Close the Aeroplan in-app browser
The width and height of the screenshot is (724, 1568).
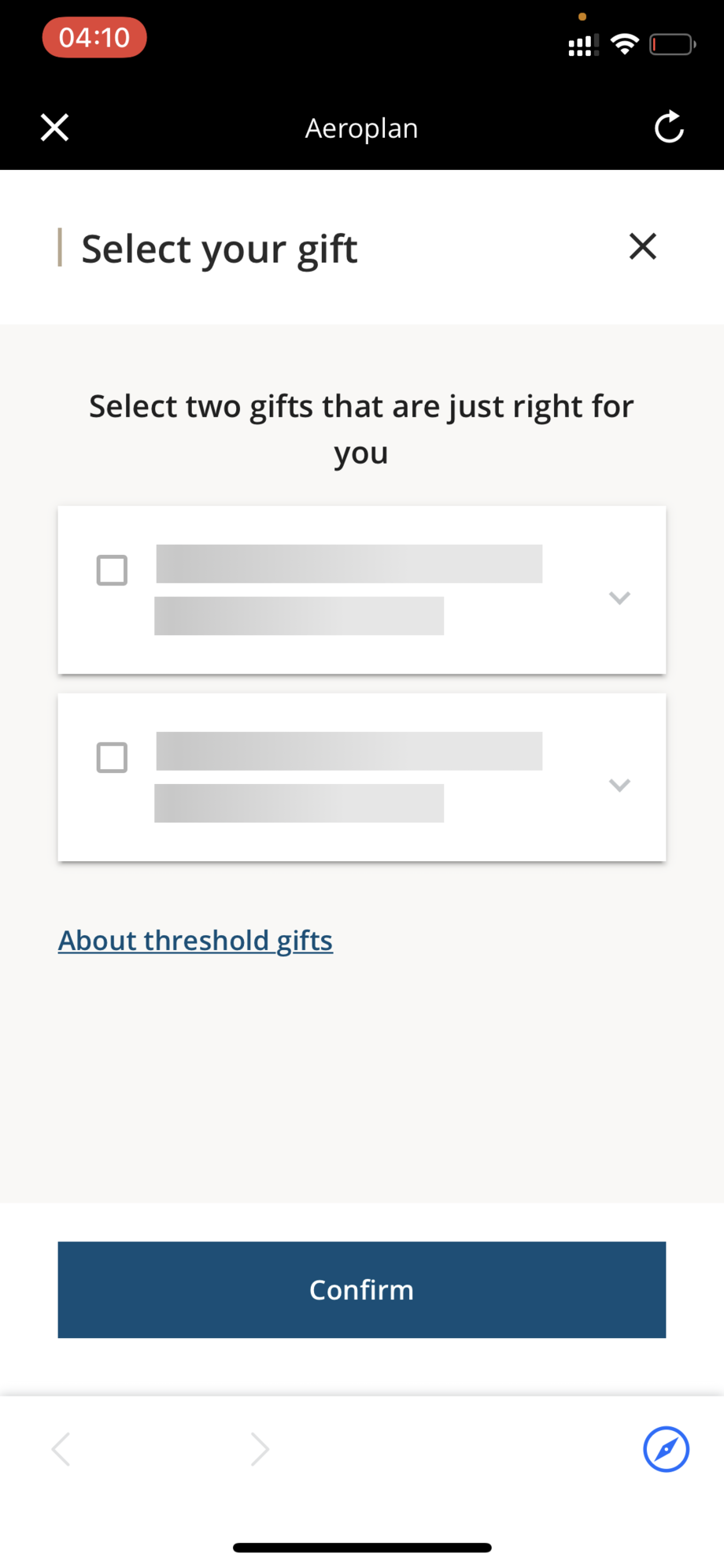click(54, 127)
